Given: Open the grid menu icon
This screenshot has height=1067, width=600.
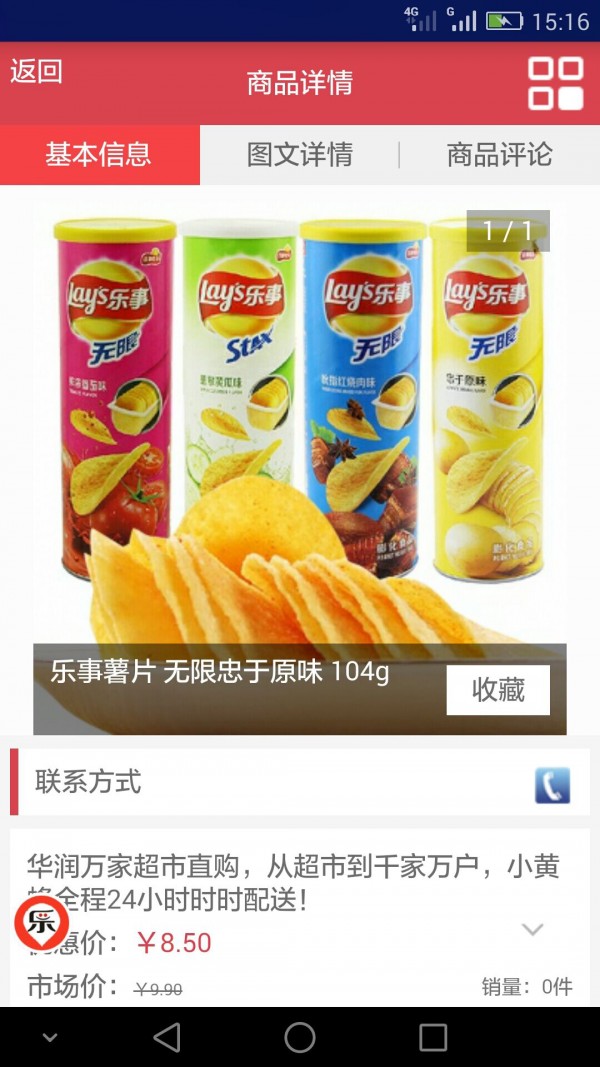Looking at the screenshot, I should (x=555, y=83).
